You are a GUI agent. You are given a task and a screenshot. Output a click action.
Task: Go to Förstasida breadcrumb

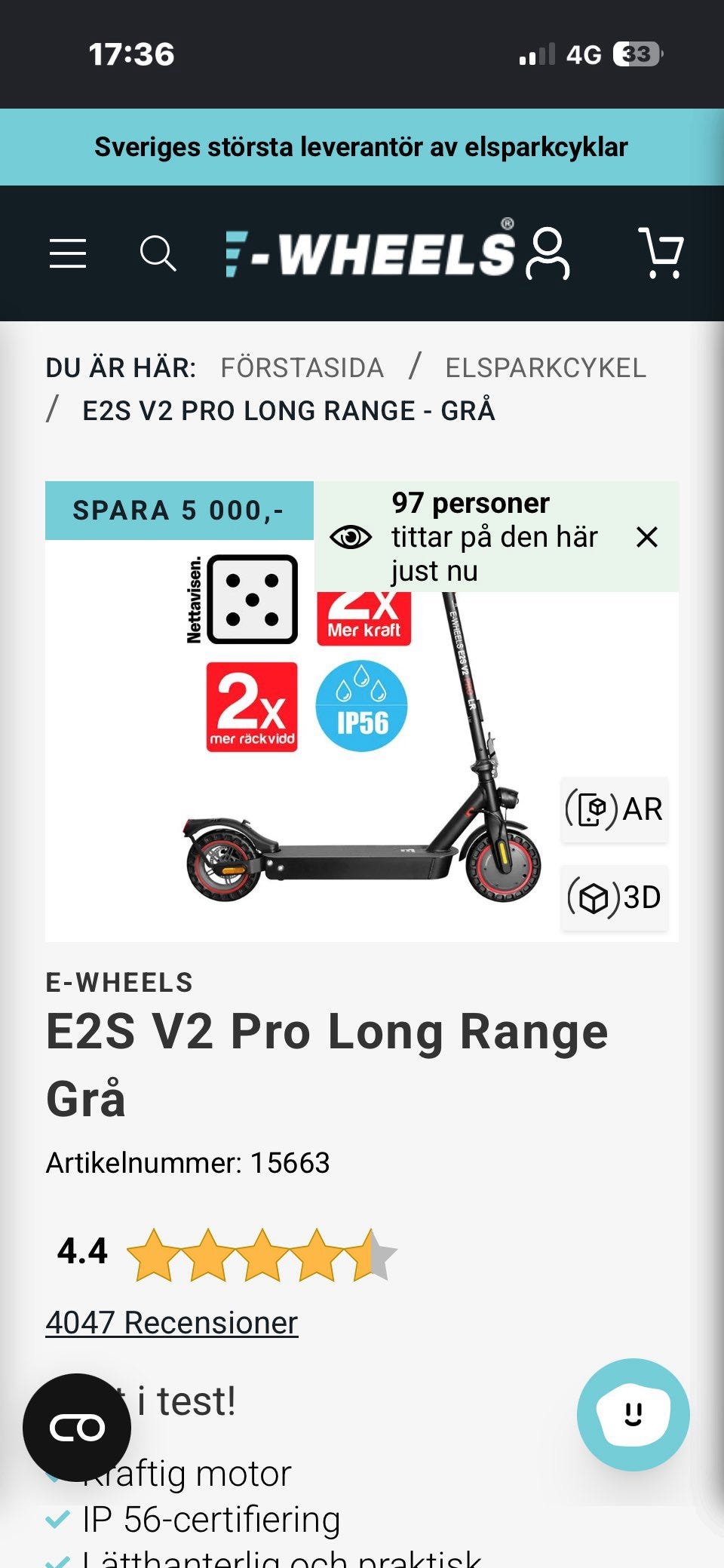tap(302, 368)
